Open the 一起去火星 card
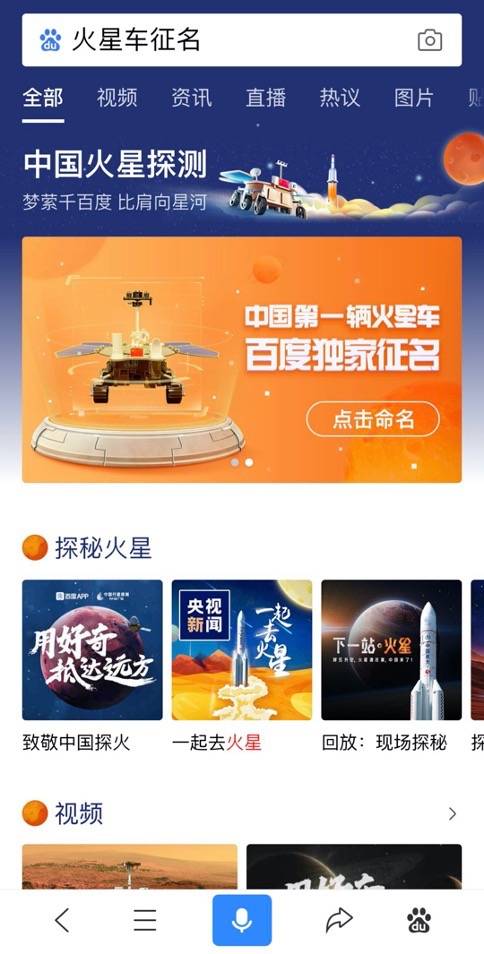This screenshot has height=954, width=484. [242, 666]
